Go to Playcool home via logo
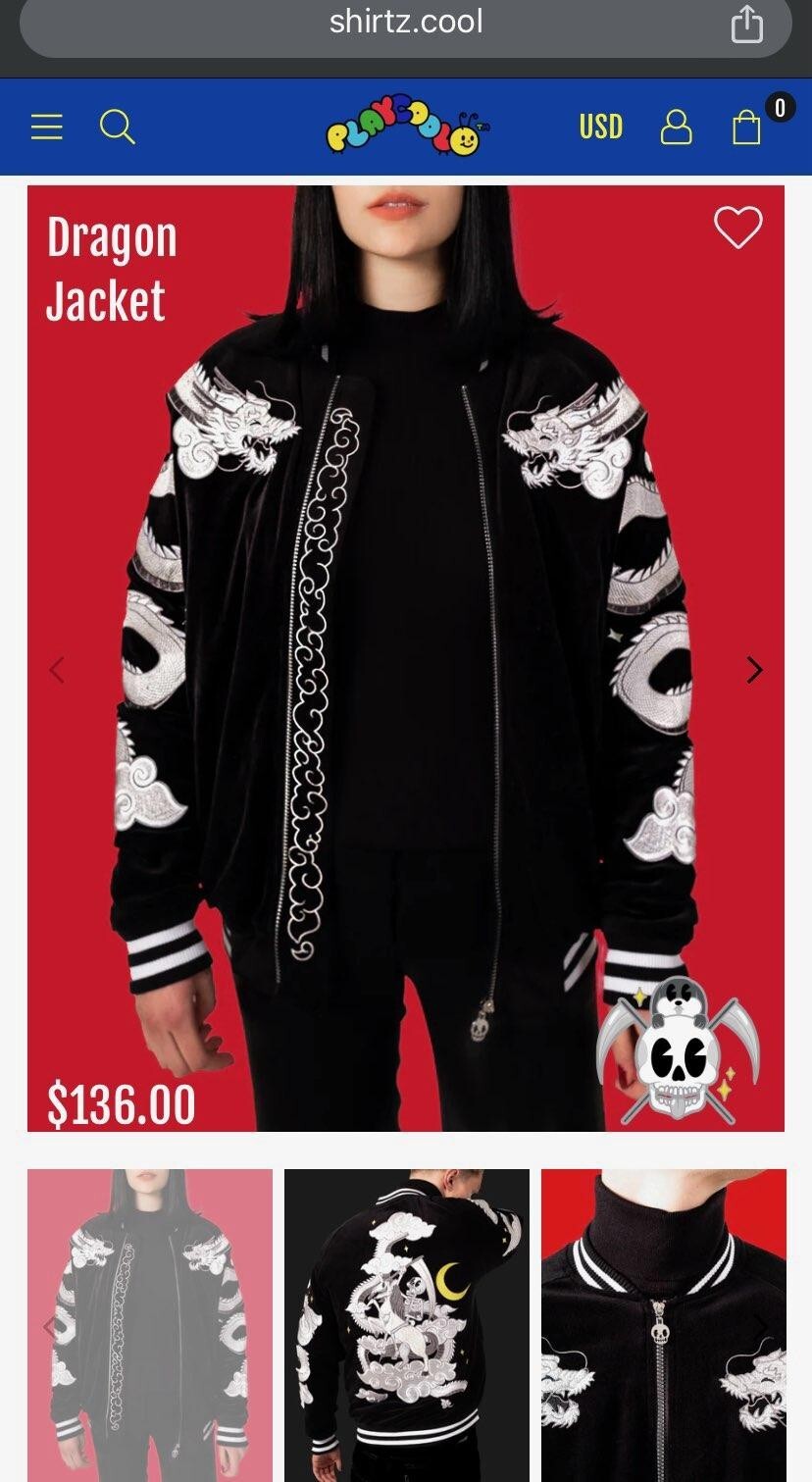Viewport: 812px width, 1482px height. tap(406, 127)
